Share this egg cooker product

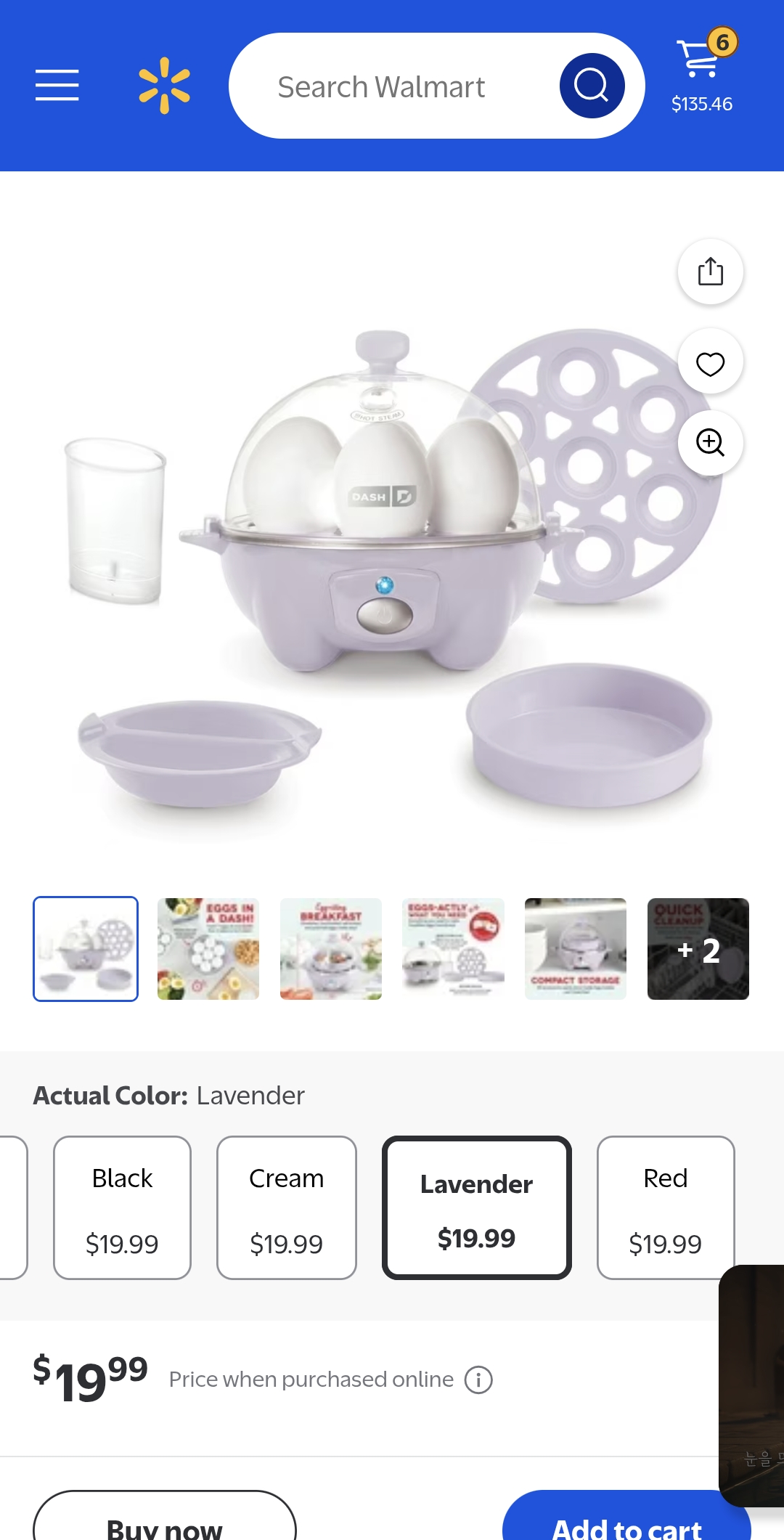tap(710, 272)
